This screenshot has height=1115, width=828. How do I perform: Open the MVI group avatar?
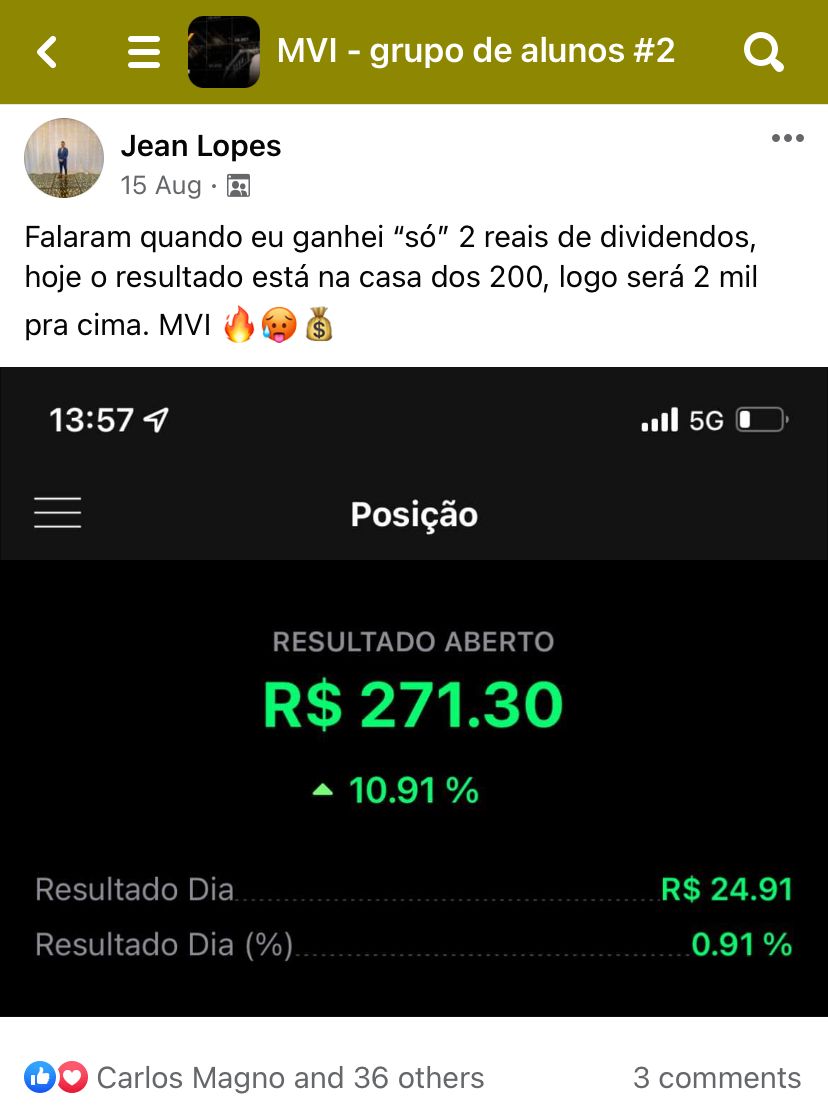pyautogui.click(x=224, y=52)
